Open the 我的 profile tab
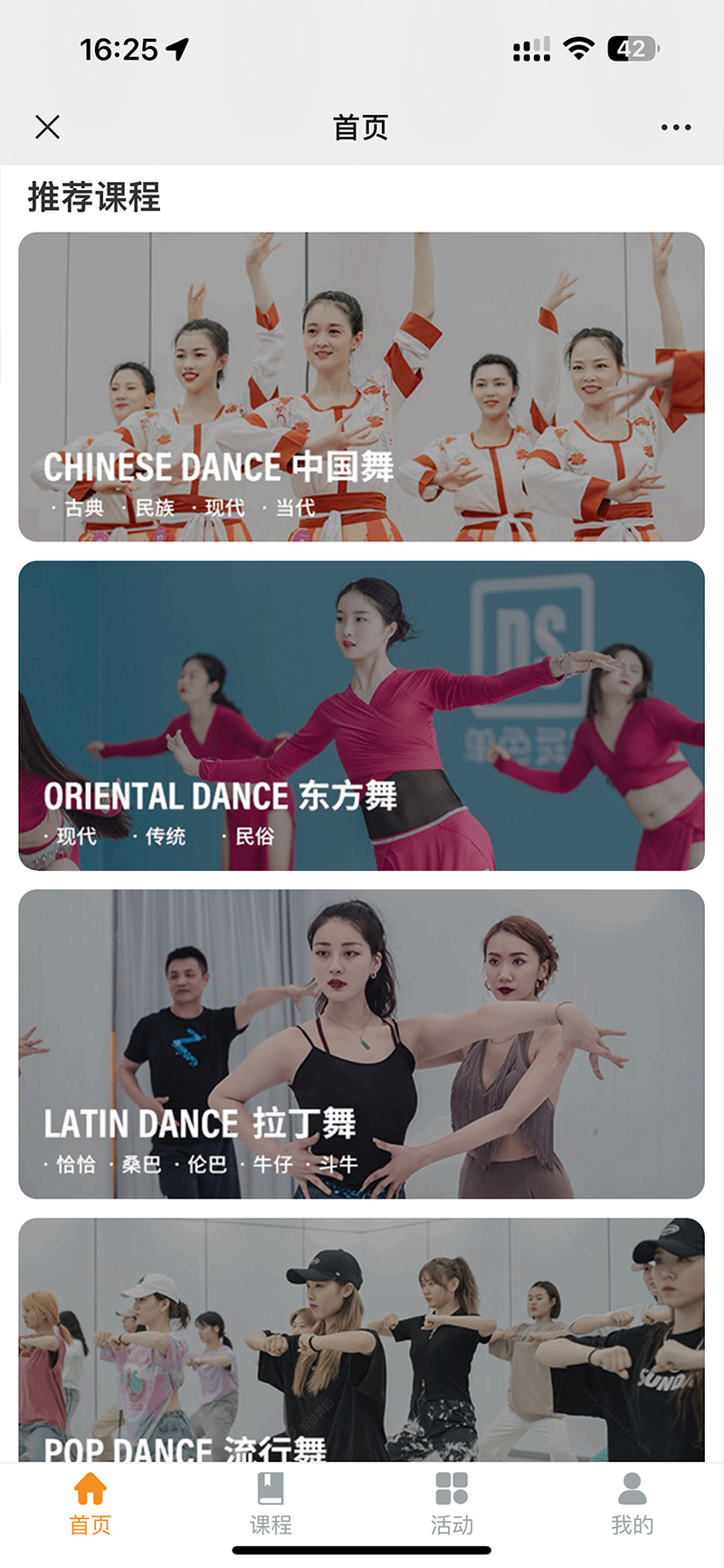Image resolution: width=724 pixels, height=1568 pixels. pos(632,1505)
